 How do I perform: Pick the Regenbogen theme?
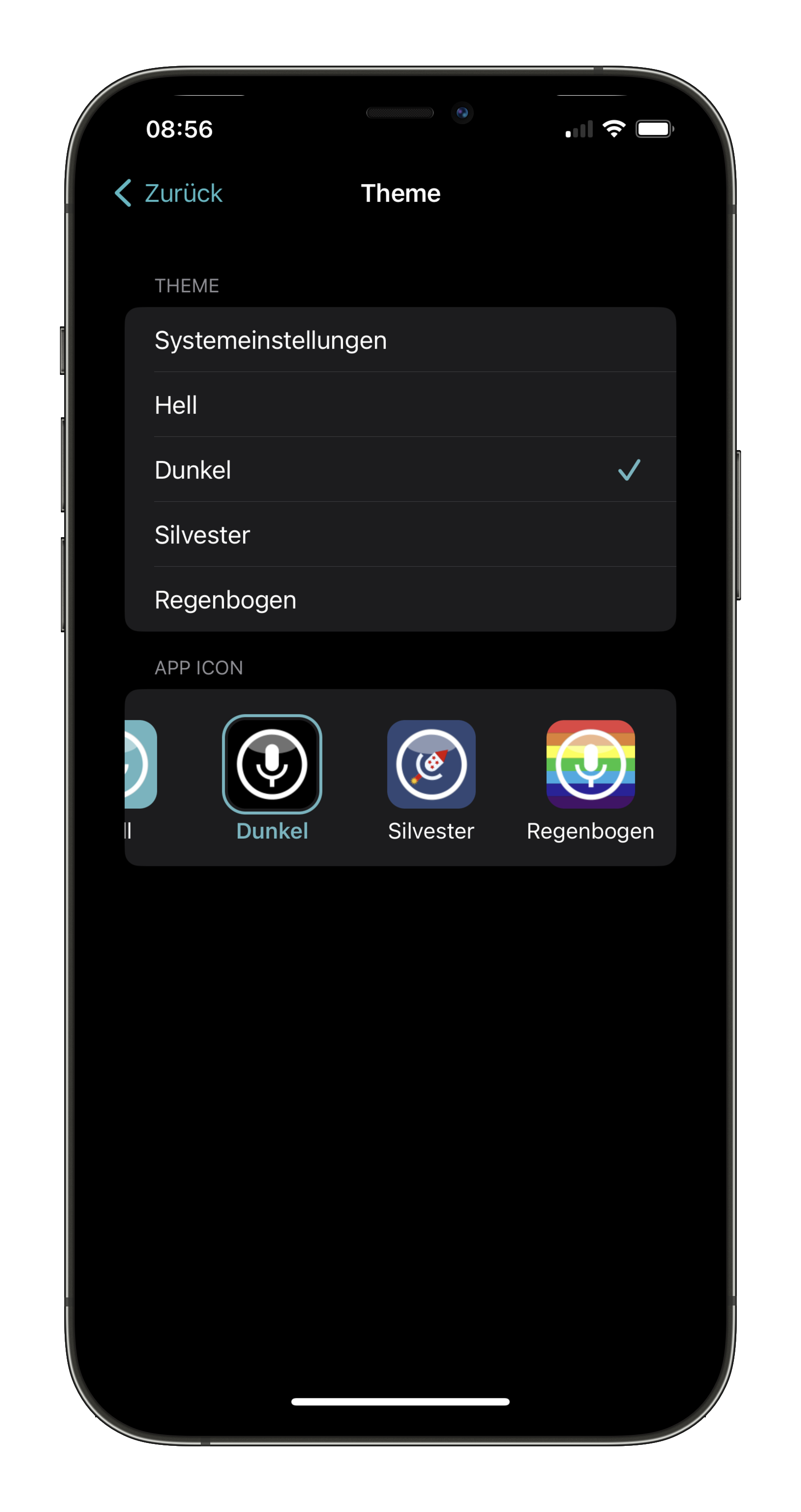point(400,599)
